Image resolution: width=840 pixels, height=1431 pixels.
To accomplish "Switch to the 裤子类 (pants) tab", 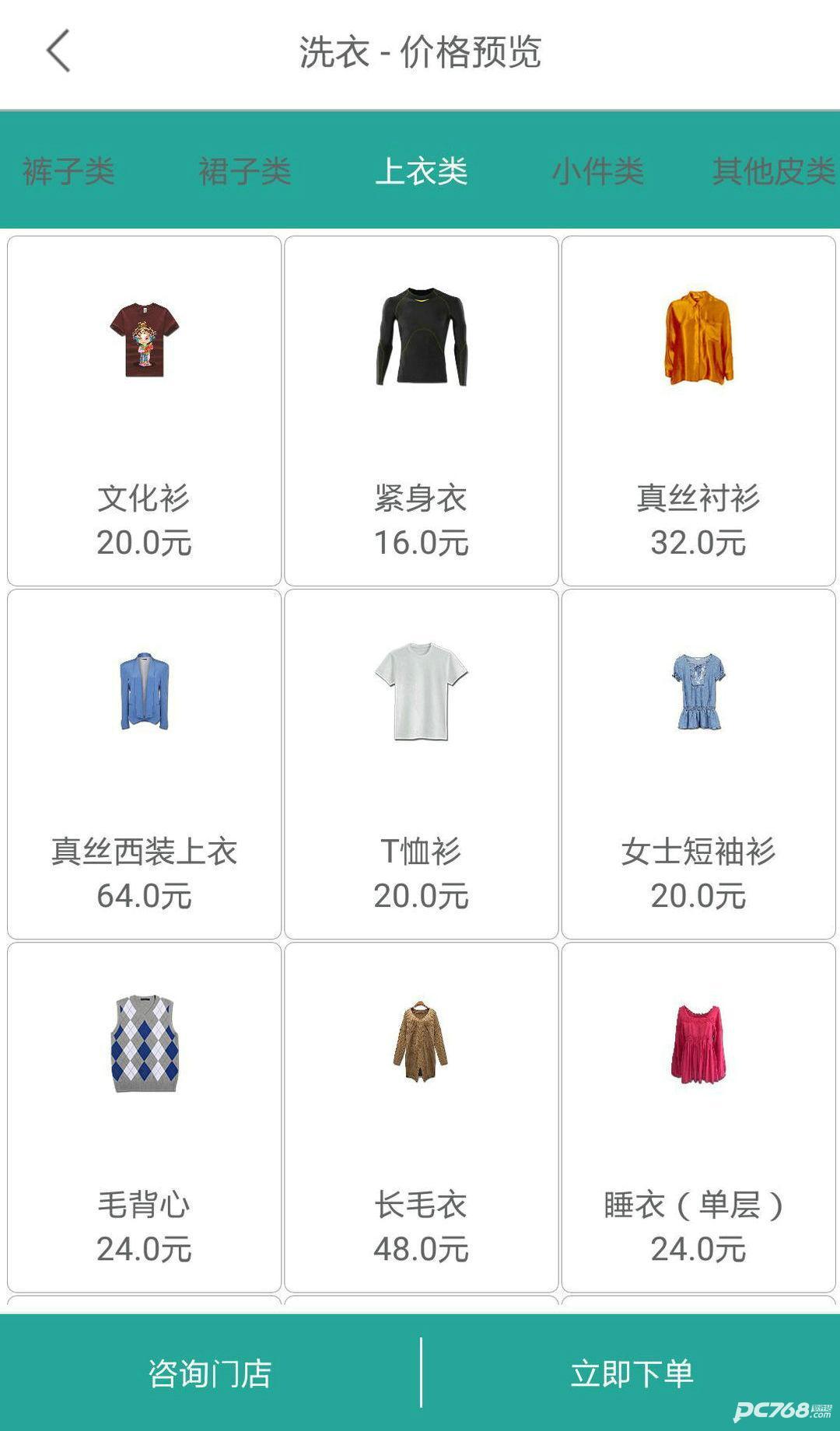I will tap(68, 173).
